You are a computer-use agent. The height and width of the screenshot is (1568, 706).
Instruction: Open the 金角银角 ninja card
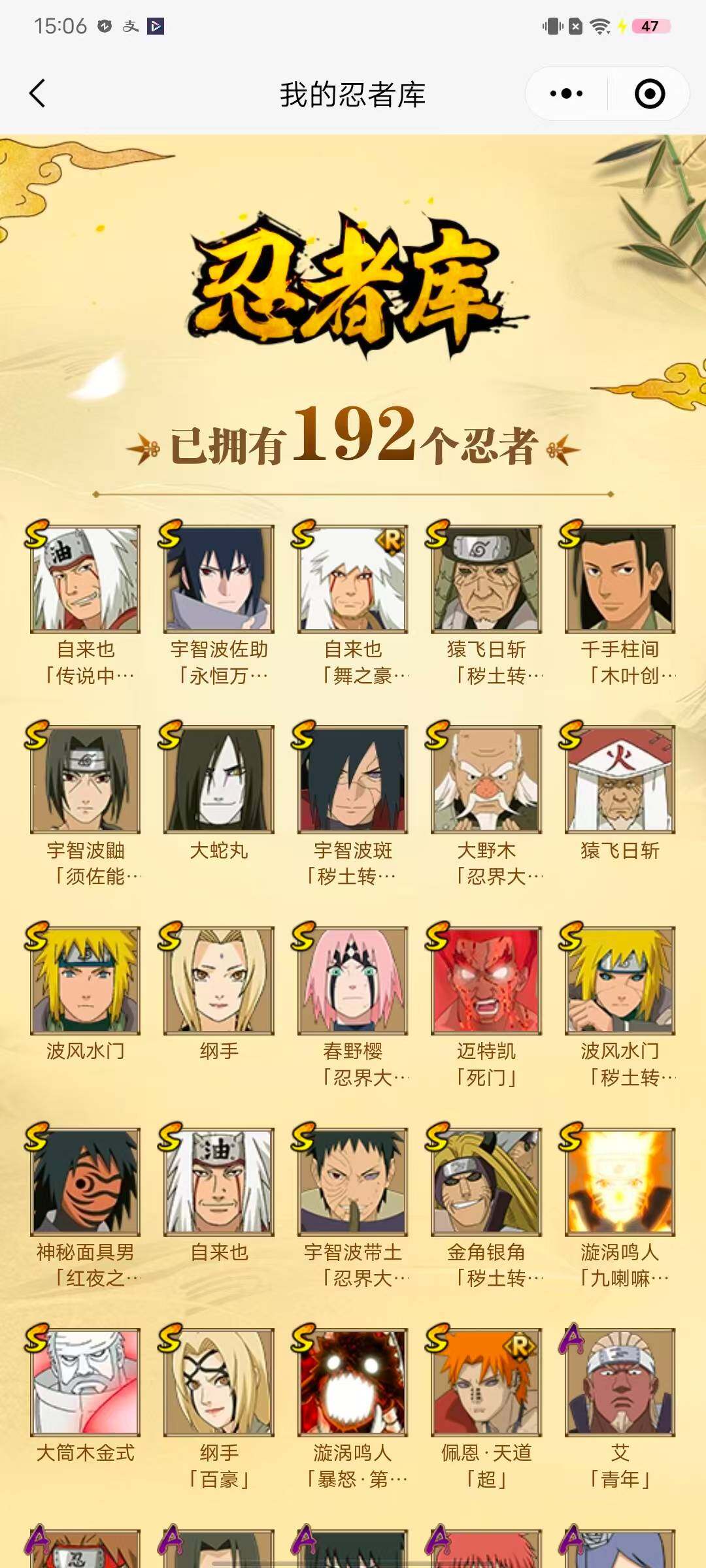(x=486, y=1181)
